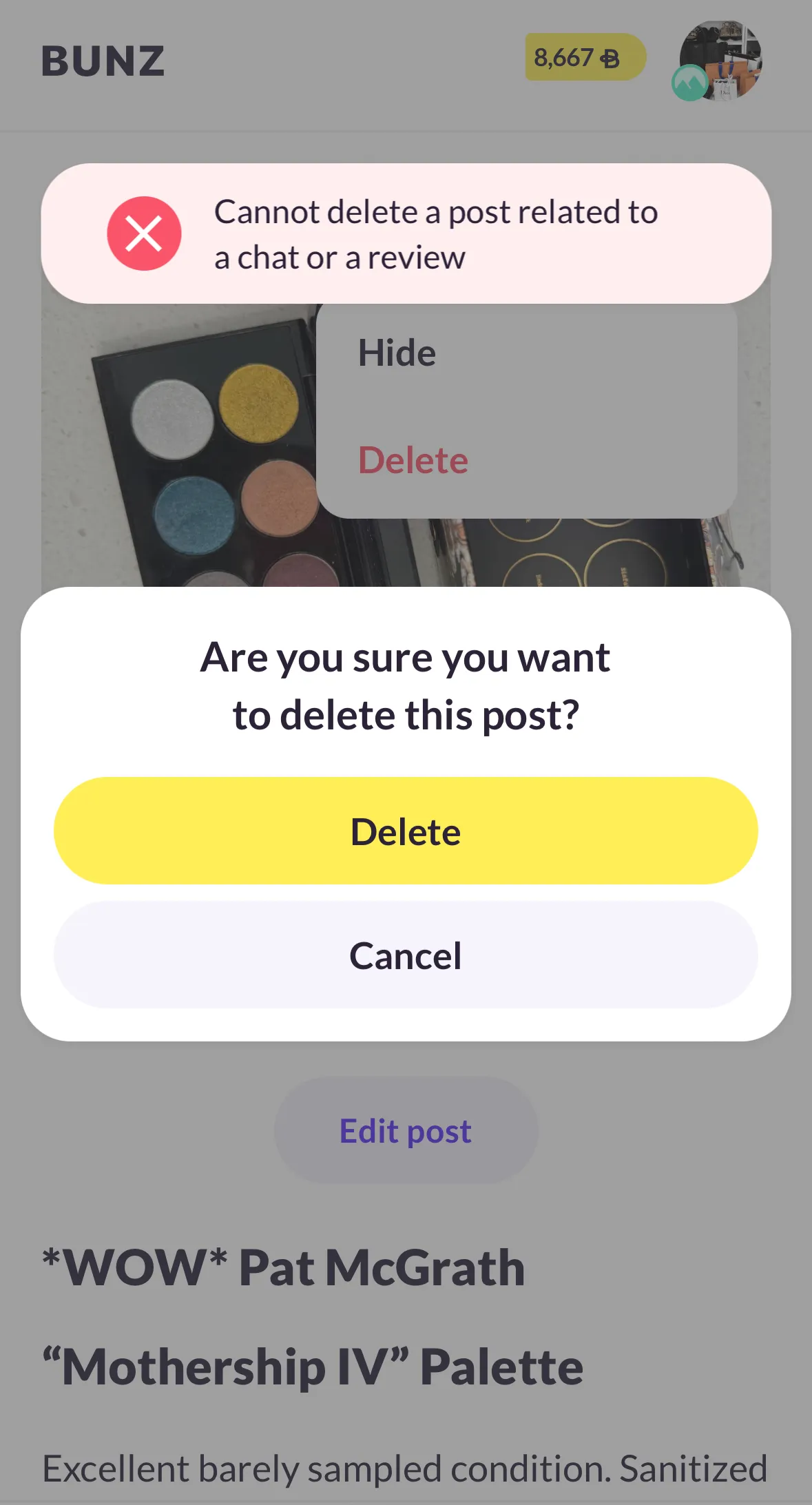Confirm deletion with the yellow Delete button

click(406, 831)
